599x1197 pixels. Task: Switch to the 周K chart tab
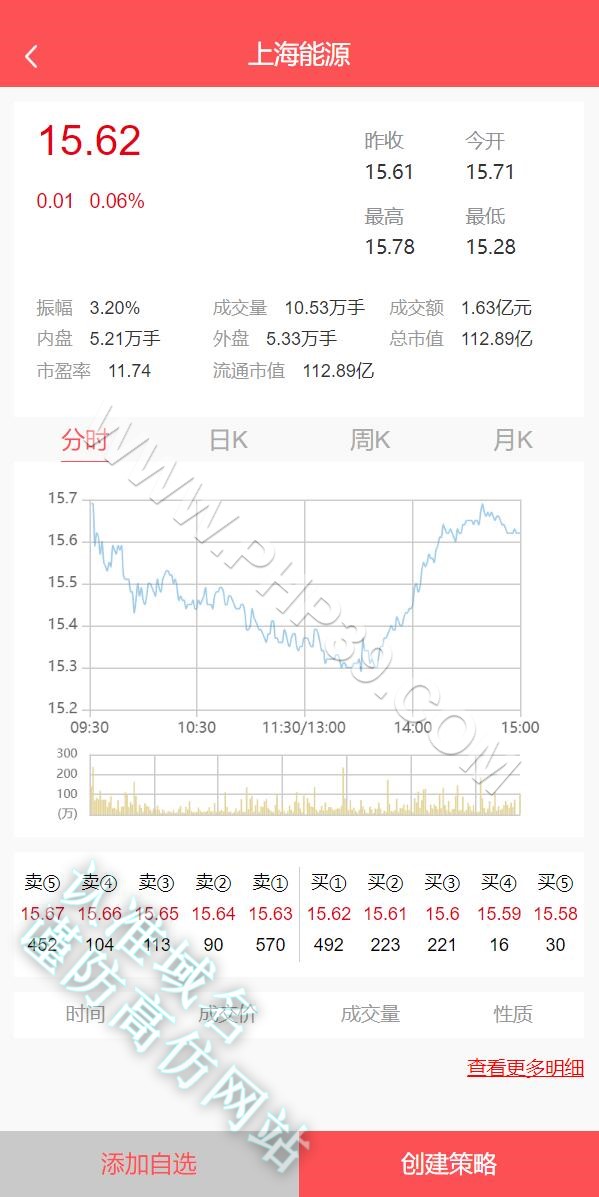[x=370, y=440]
